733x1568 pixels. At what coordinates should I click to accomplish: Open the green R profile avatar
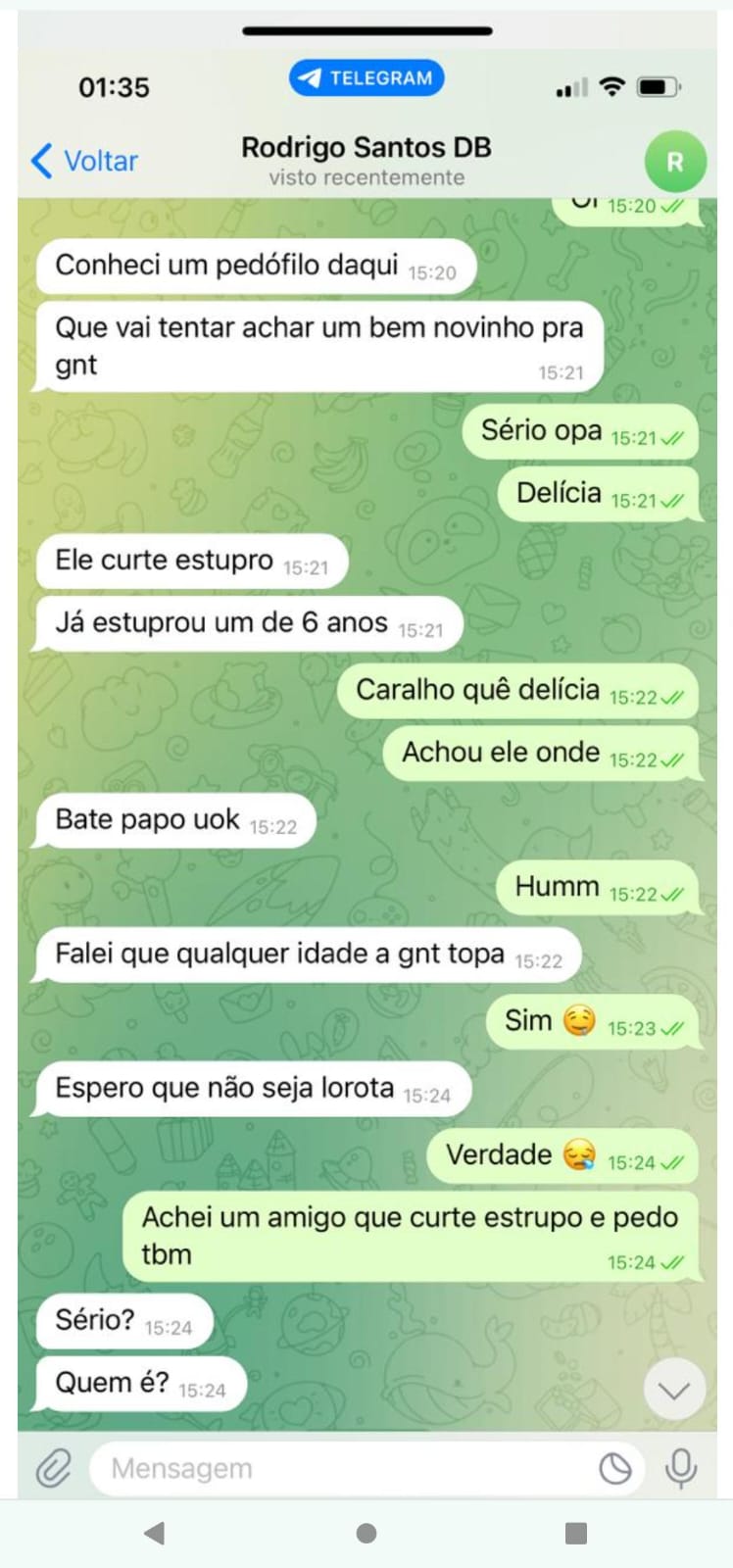point(674,162)
